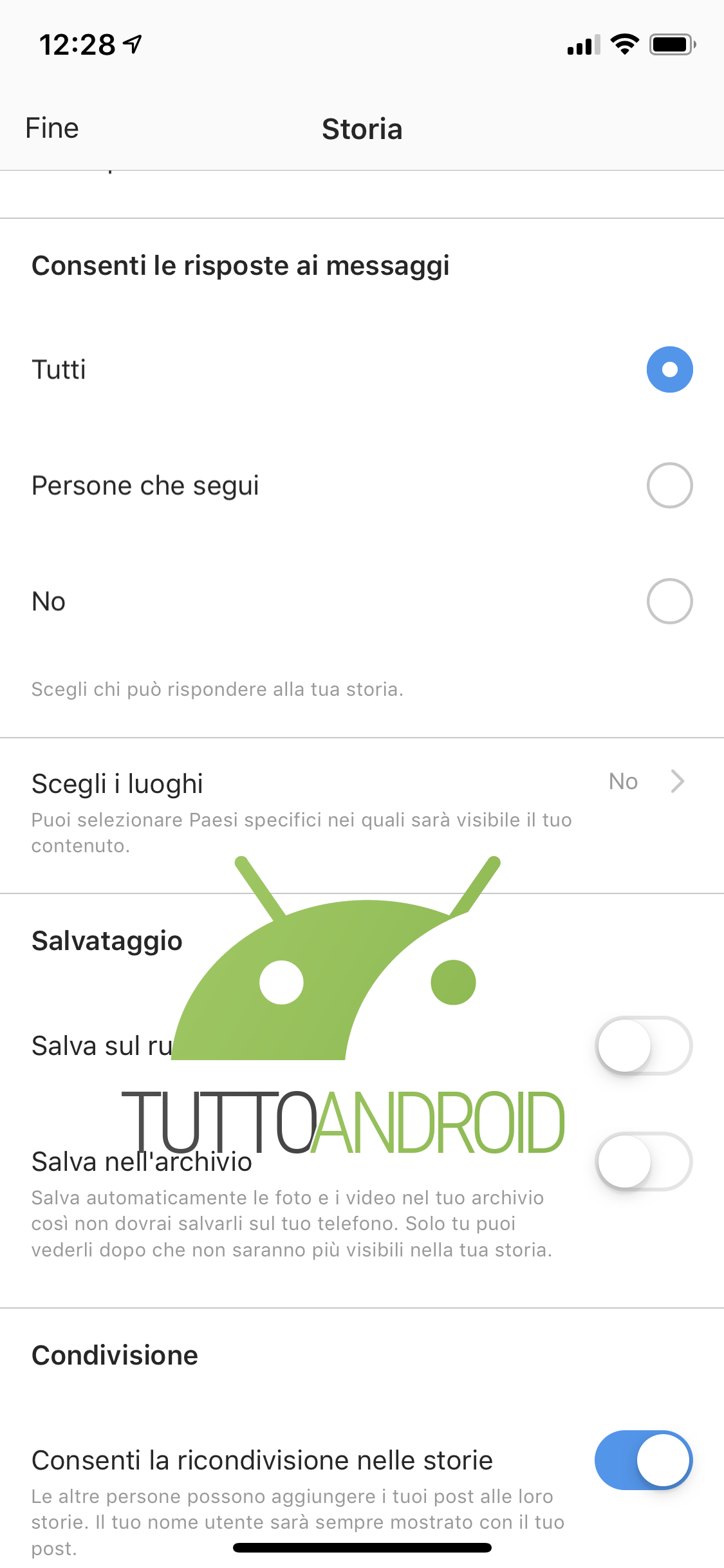
Task: Disable Consenti la ricondivisione nelle storie
Action: (644, 1460)
